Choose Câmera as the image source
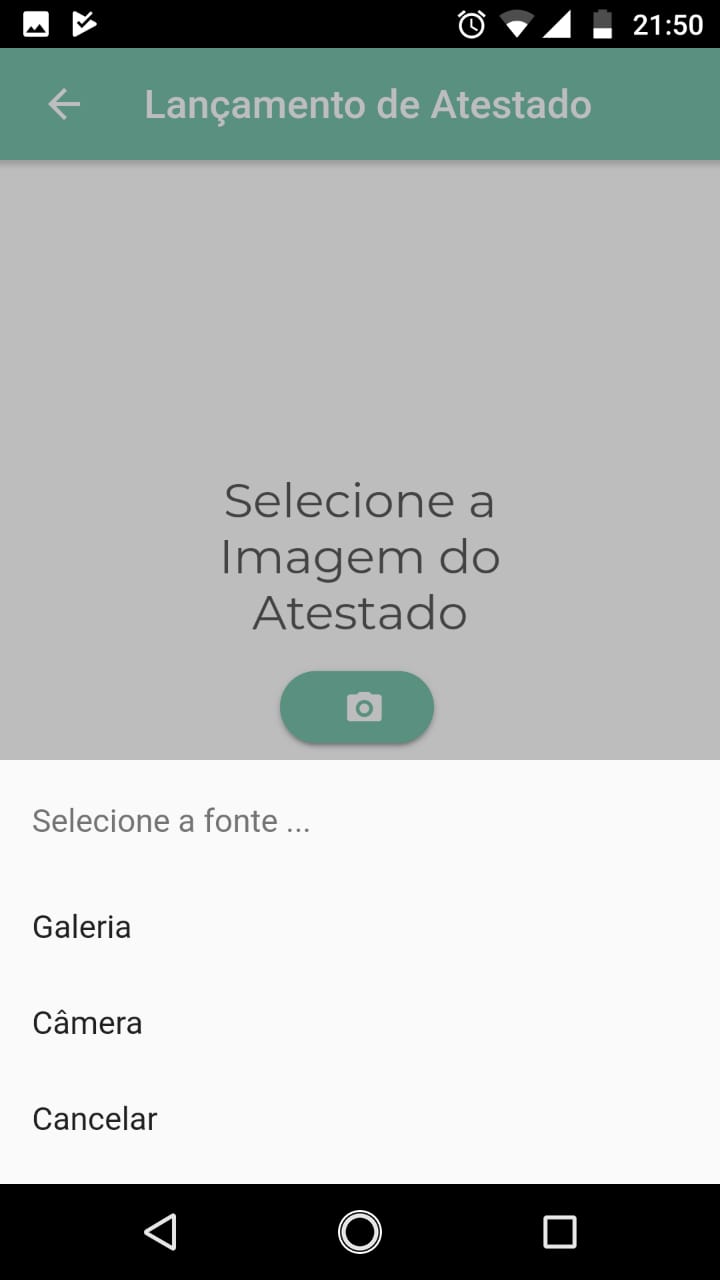720x1280 pixels. [x=360, y=1023]
